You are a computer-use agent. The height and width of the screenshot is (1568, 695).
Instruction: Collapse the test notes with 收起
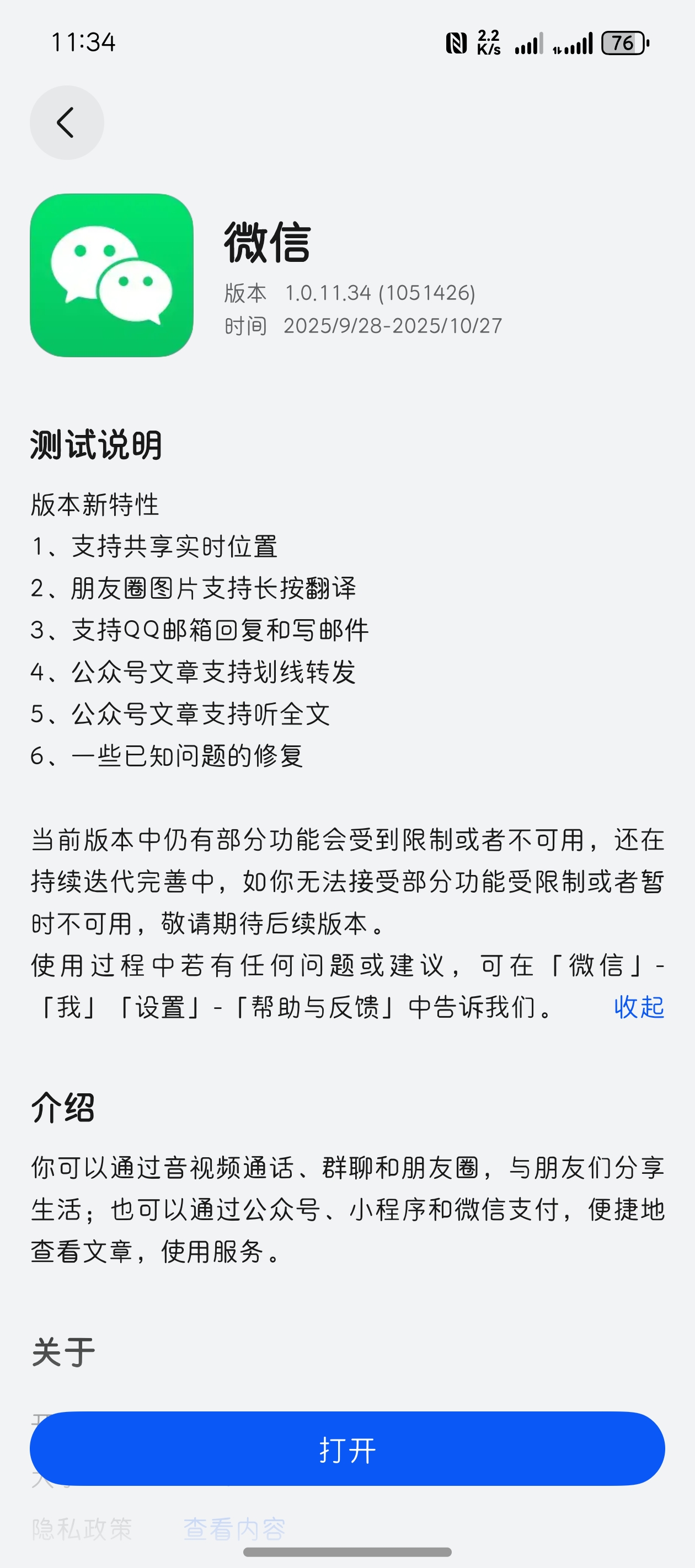click(x=638, y=1007)
